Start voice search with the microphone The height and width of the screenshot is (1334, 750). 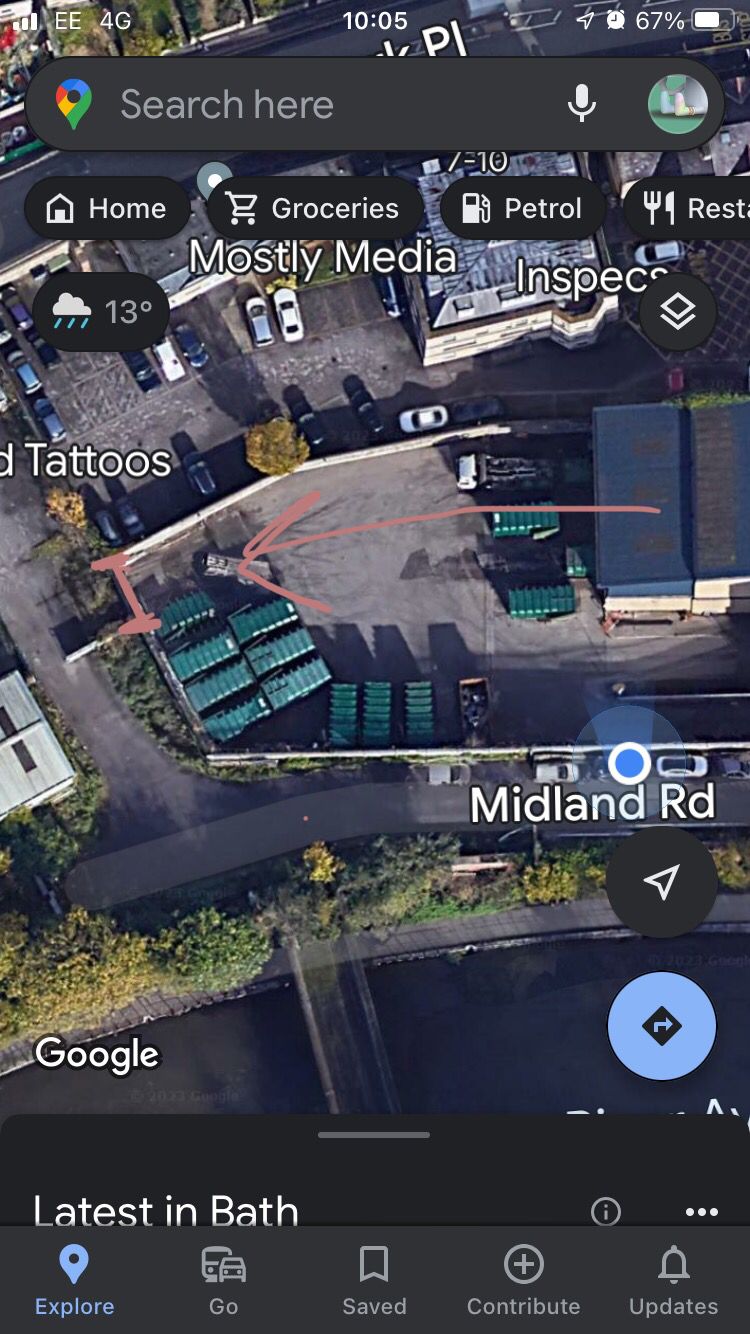pyautogui.click(x=581, y=104)
